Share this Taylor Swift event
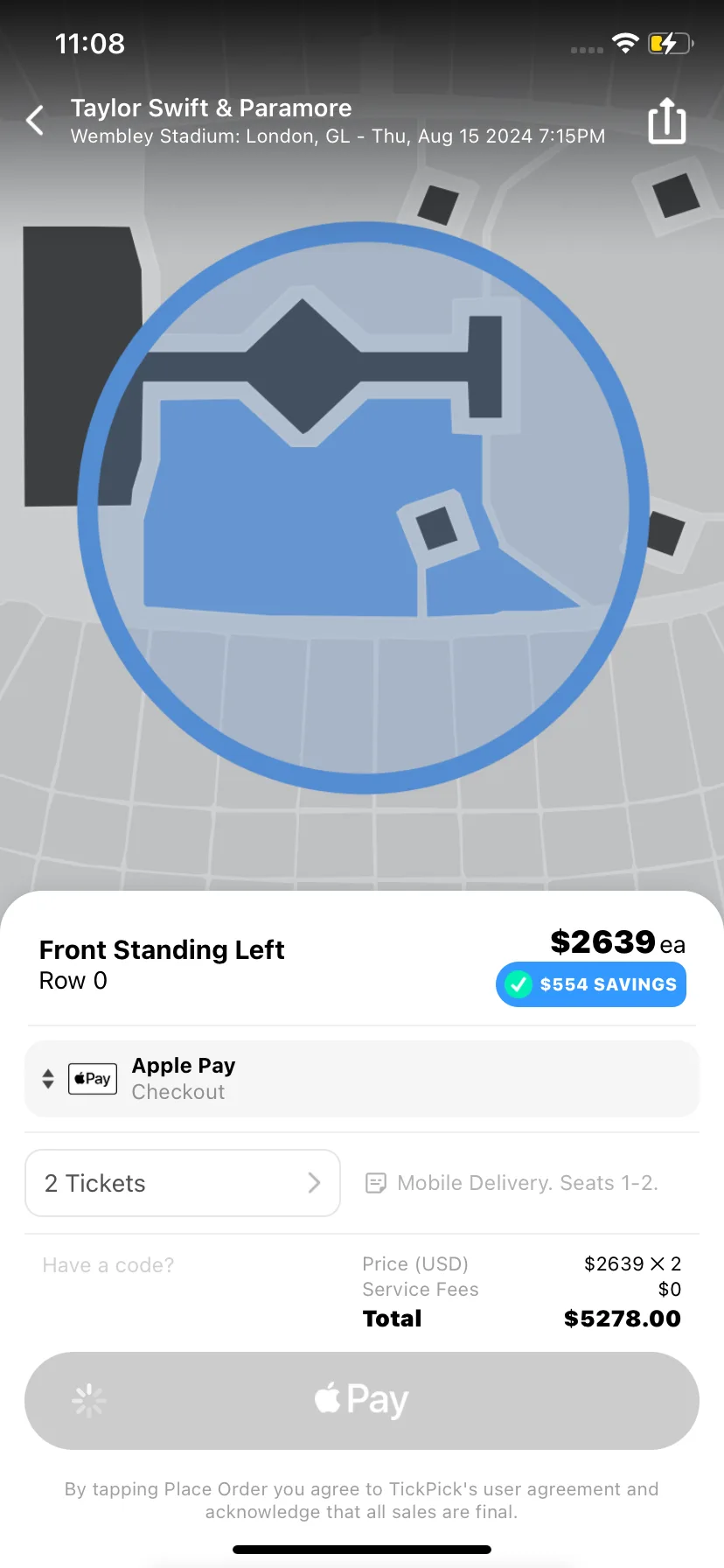The width and height of the screenshot is (724, 1568). click(666, 120)
